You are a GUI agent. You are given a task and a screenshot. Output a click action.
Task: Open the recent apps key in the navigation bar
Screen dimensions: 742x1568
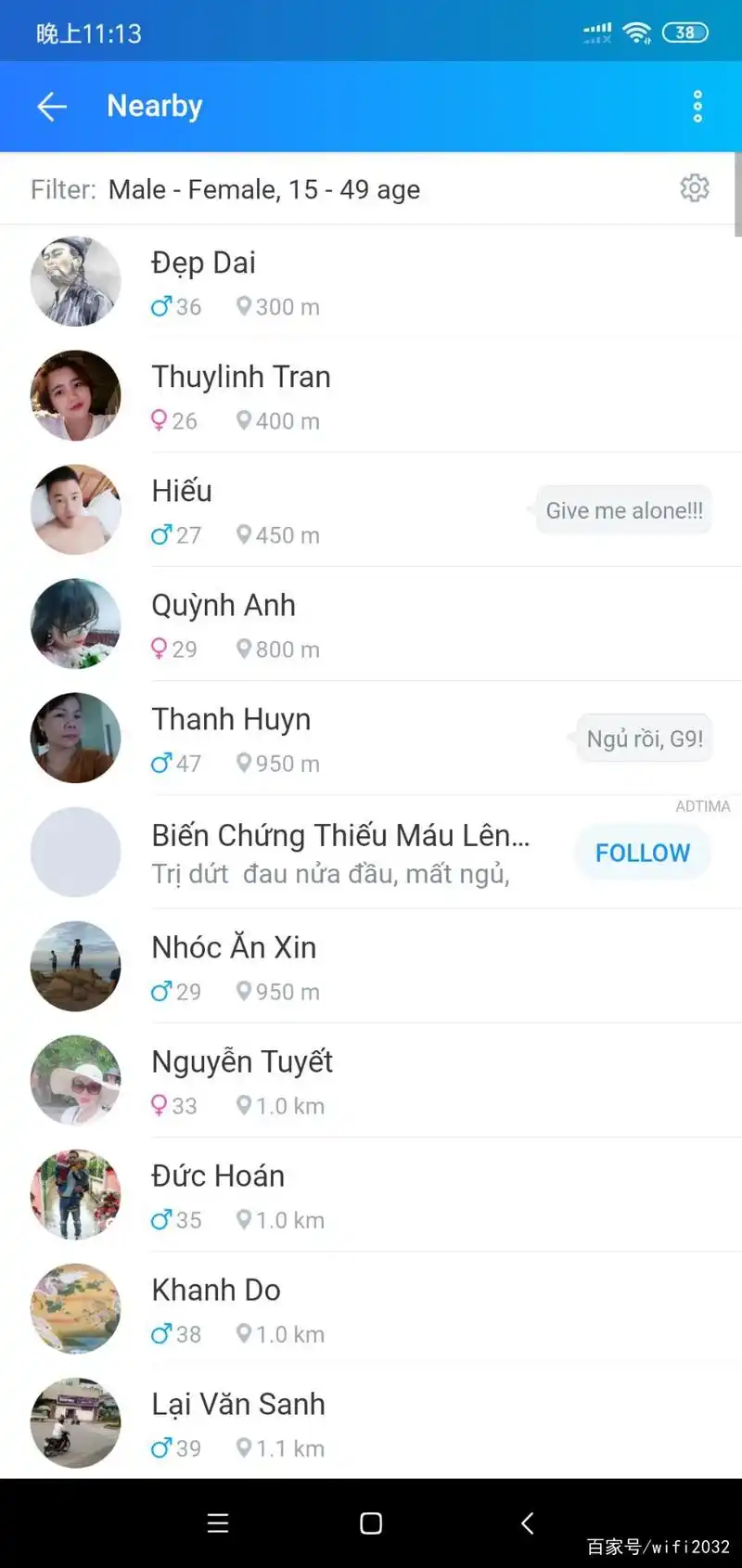pyautogui.click(x=217, y=1522)
